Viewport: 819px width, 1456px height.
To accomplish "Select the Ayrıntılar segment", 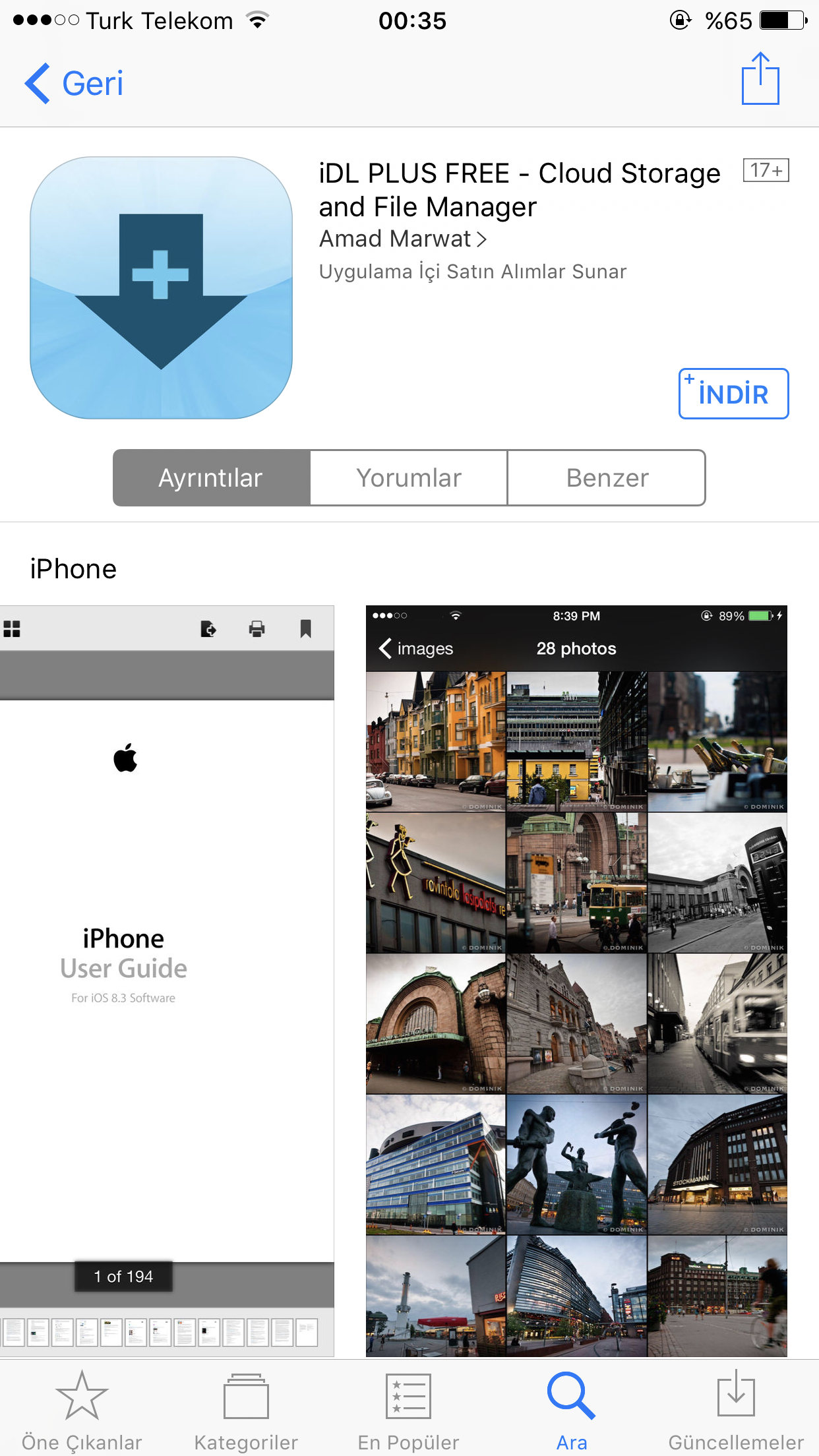I will [211, 478].
